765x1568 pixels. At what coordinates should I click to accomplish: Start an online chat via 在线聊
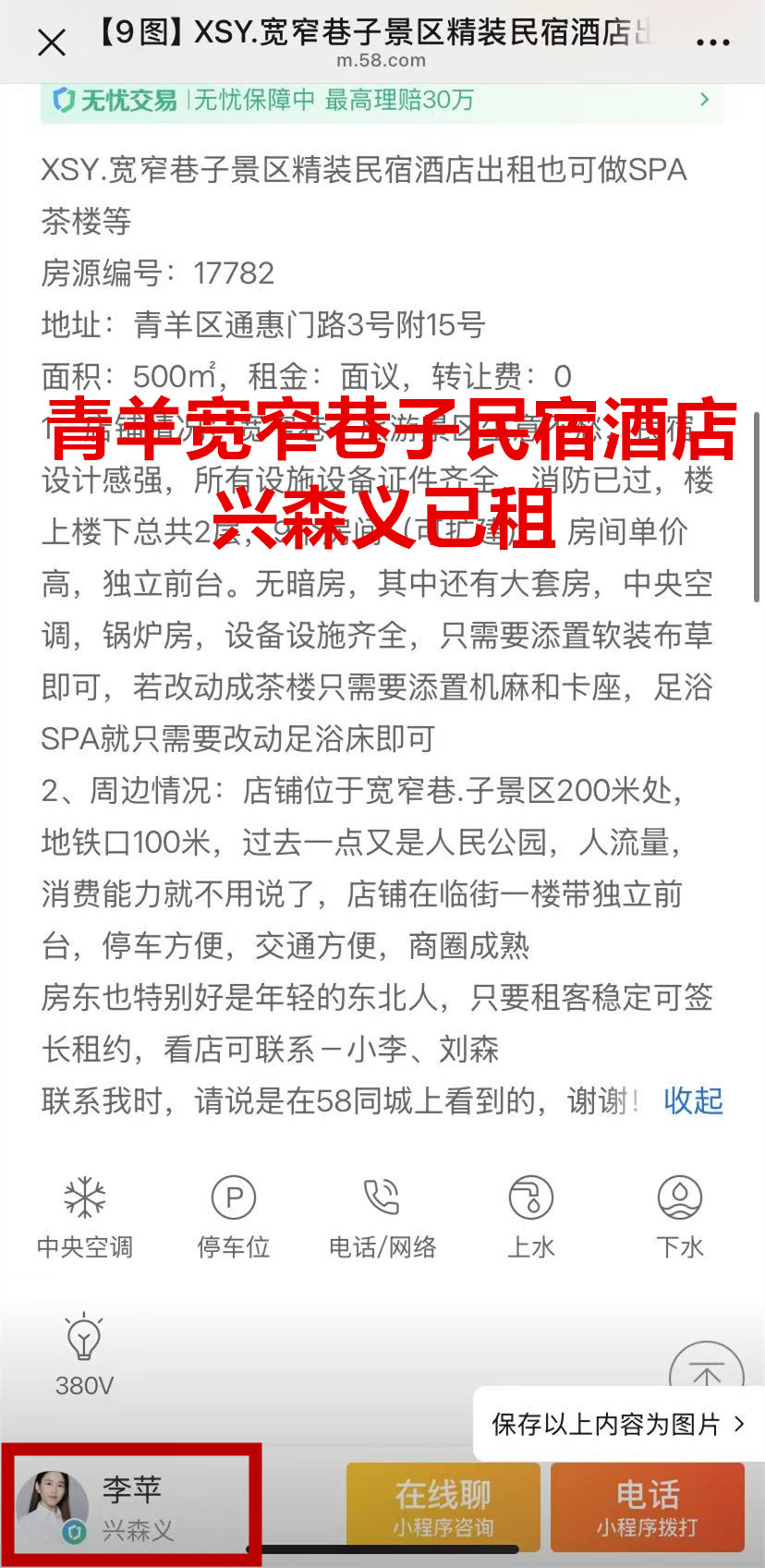tap(443, 1506)
